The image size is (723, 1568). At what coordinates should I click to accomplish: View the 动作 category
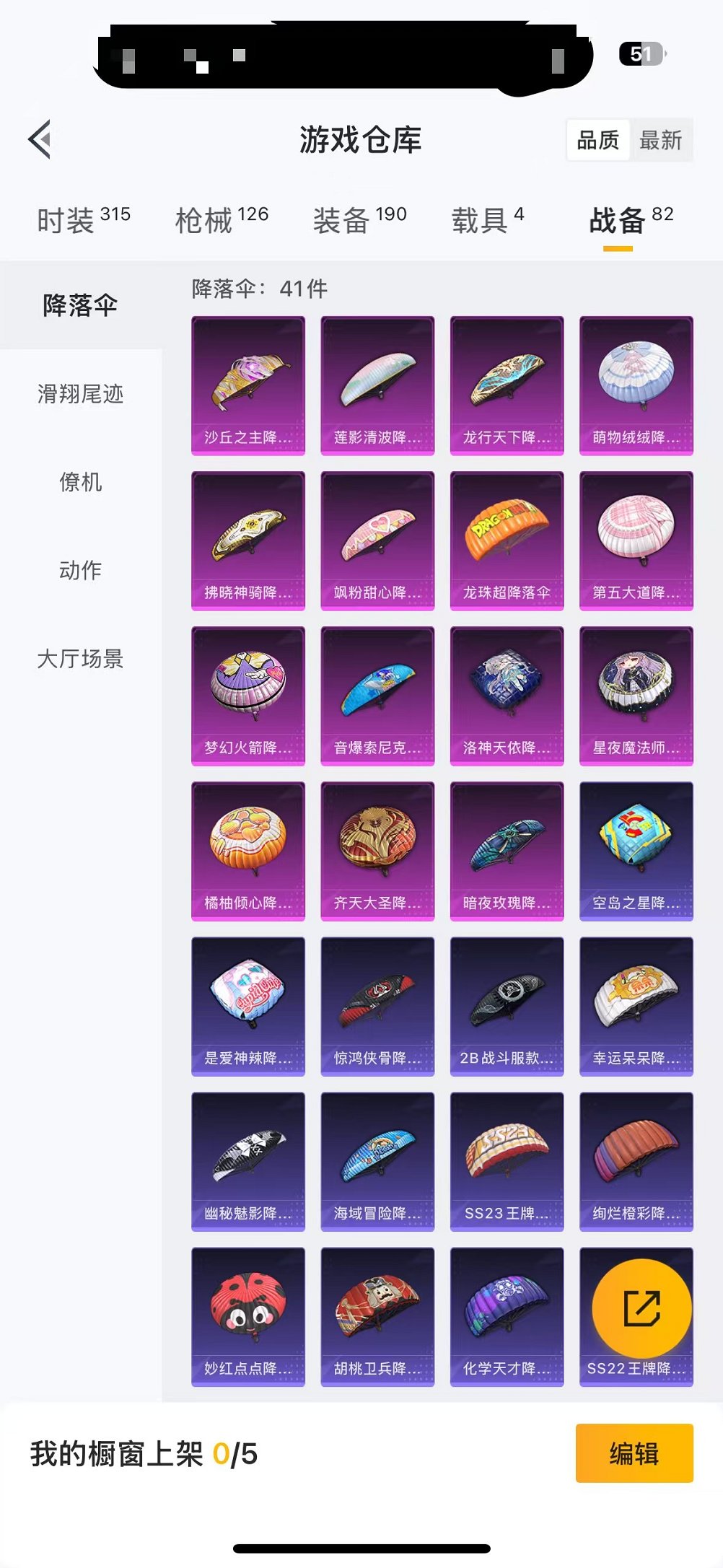pos(80,570)
